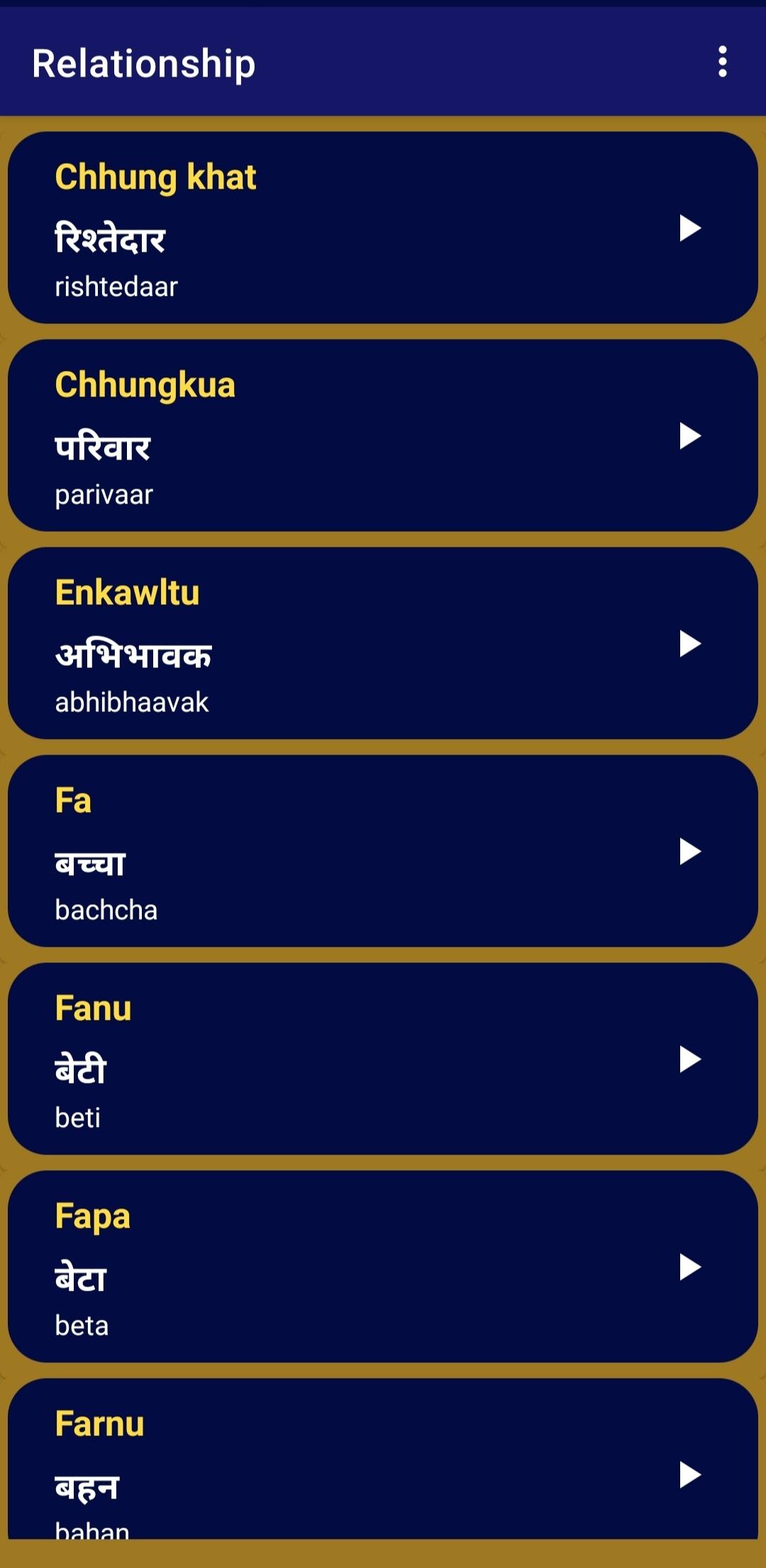The image size is (766, 1568).
Task: Open the three-dot overflow menu
Action: point(722,62)
